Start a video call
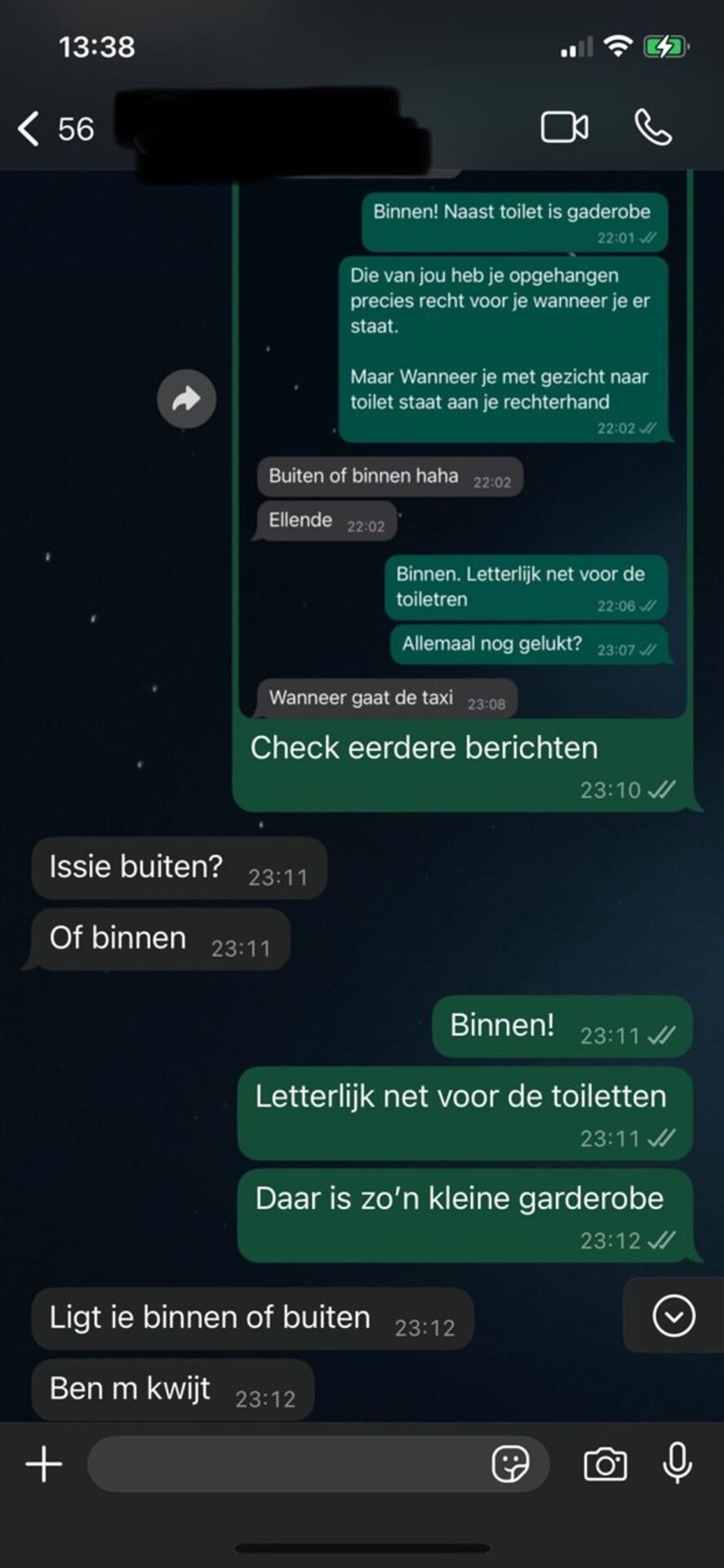The height and width of the screenshot is (1568, 724). click(x=564, y=128)
